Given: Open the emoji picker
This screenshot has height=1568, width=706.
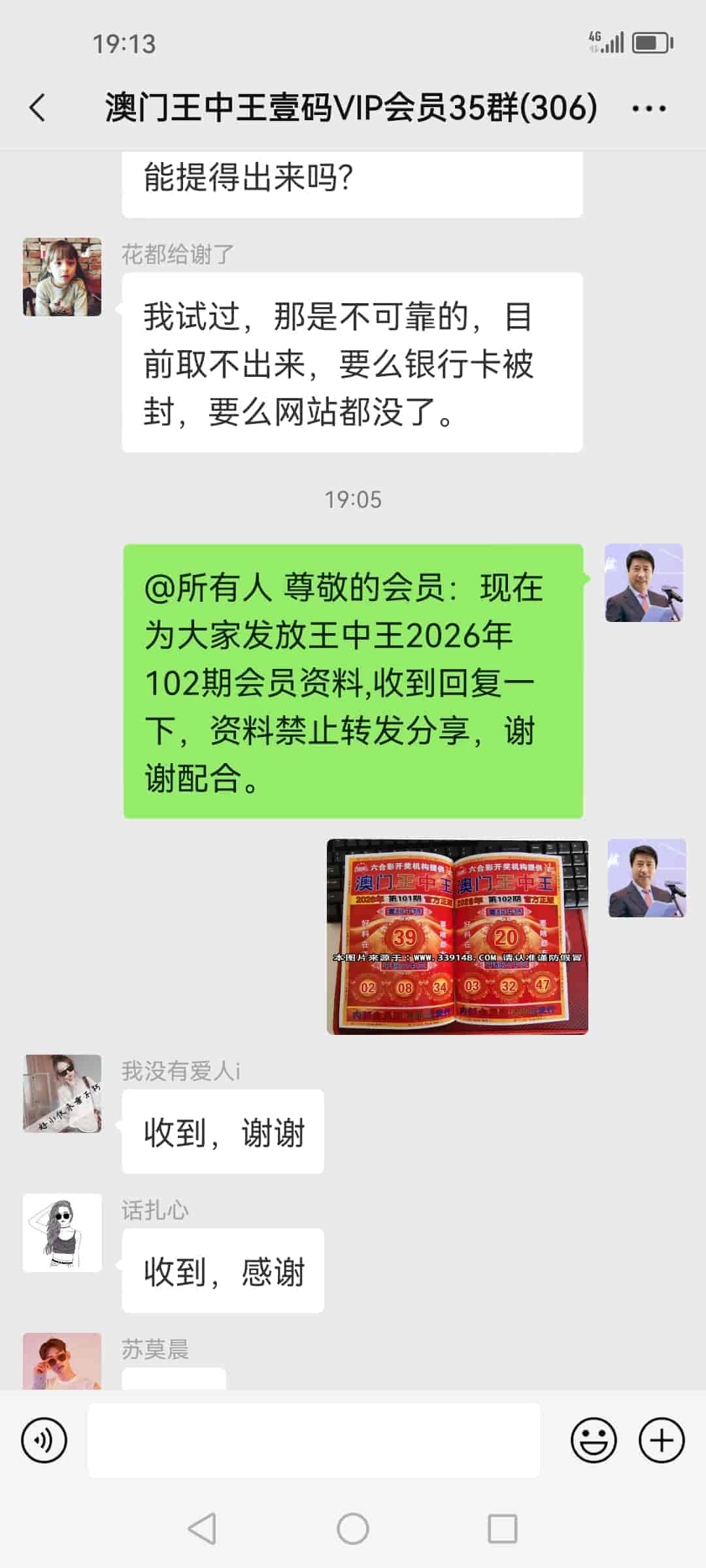Looking at the screenshot, I should (x=594, y=1440).
